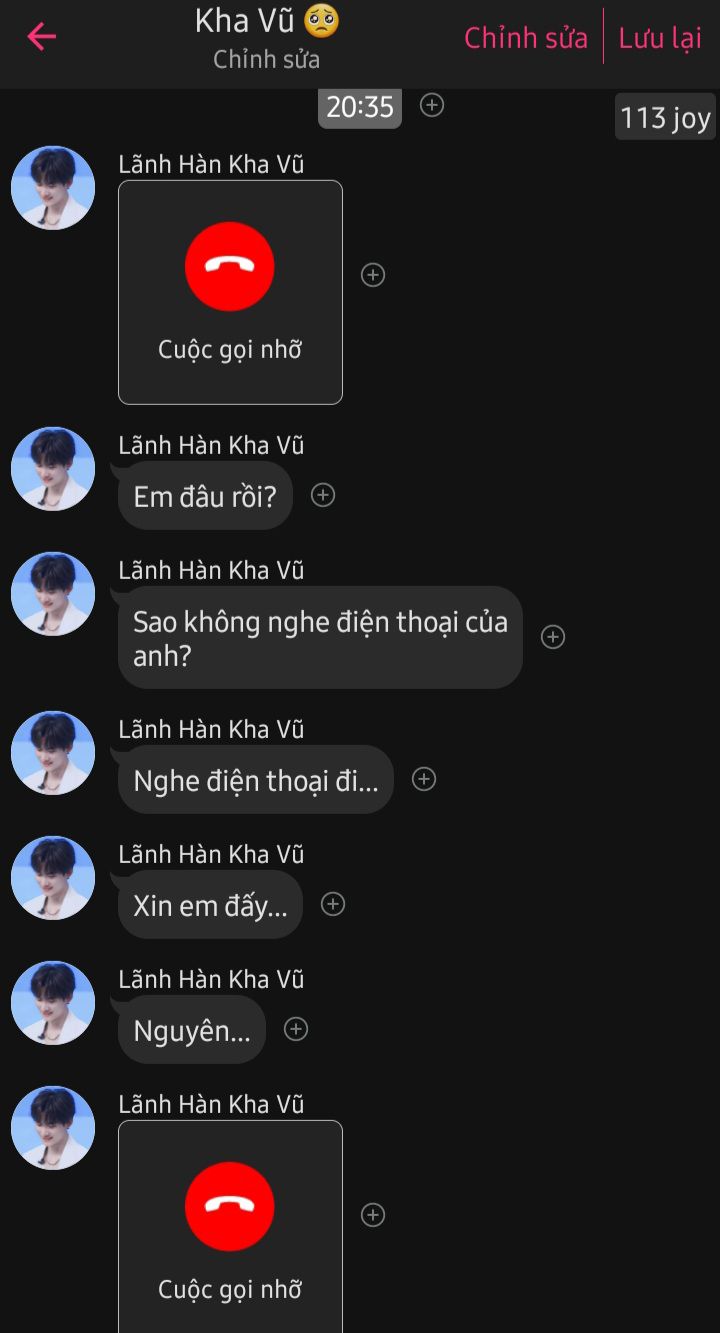Tap the Chỉnh sửa button

(526, 38)
